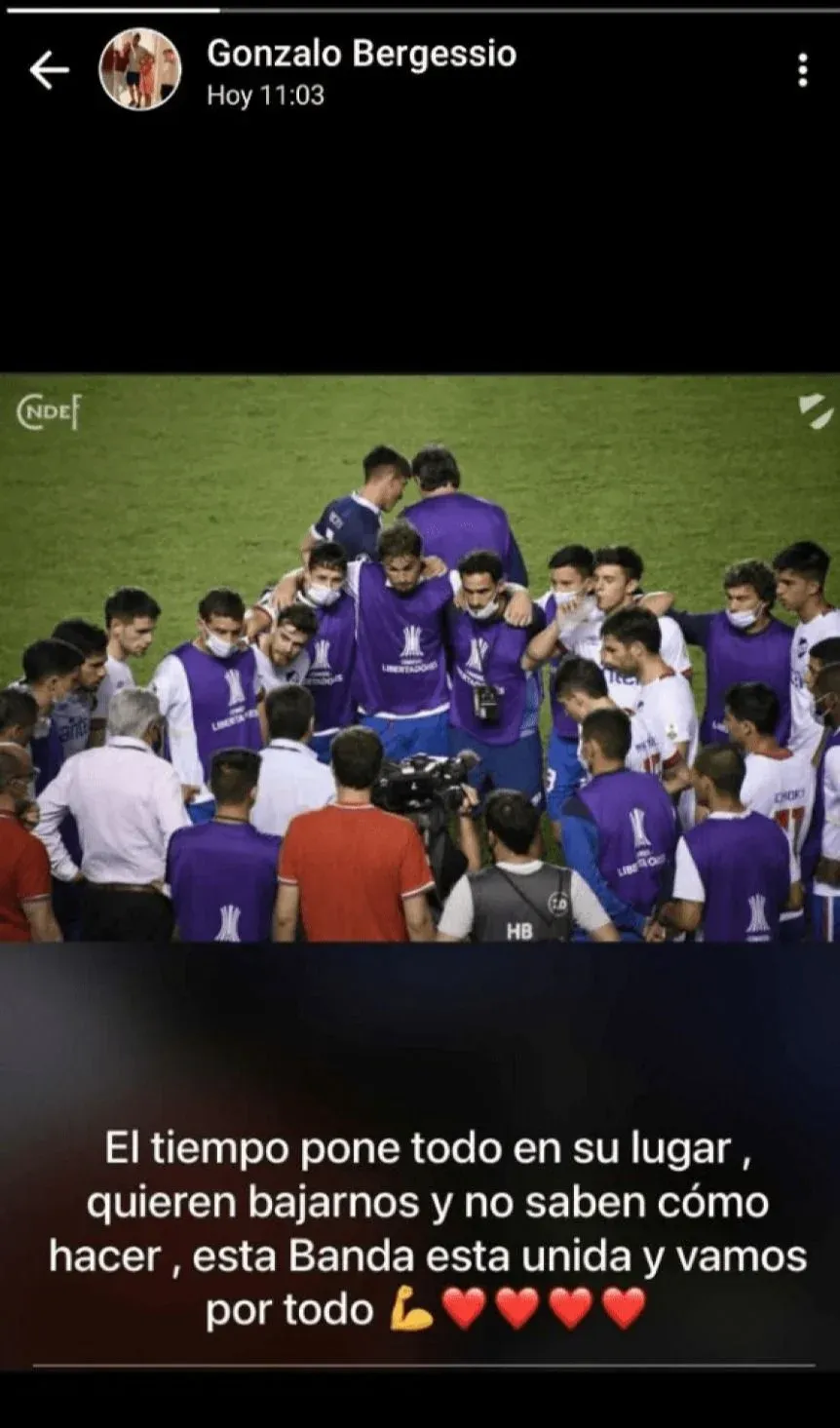
Task: Go back from Gonzalo Bergessio's status
Action: point(48,70)
